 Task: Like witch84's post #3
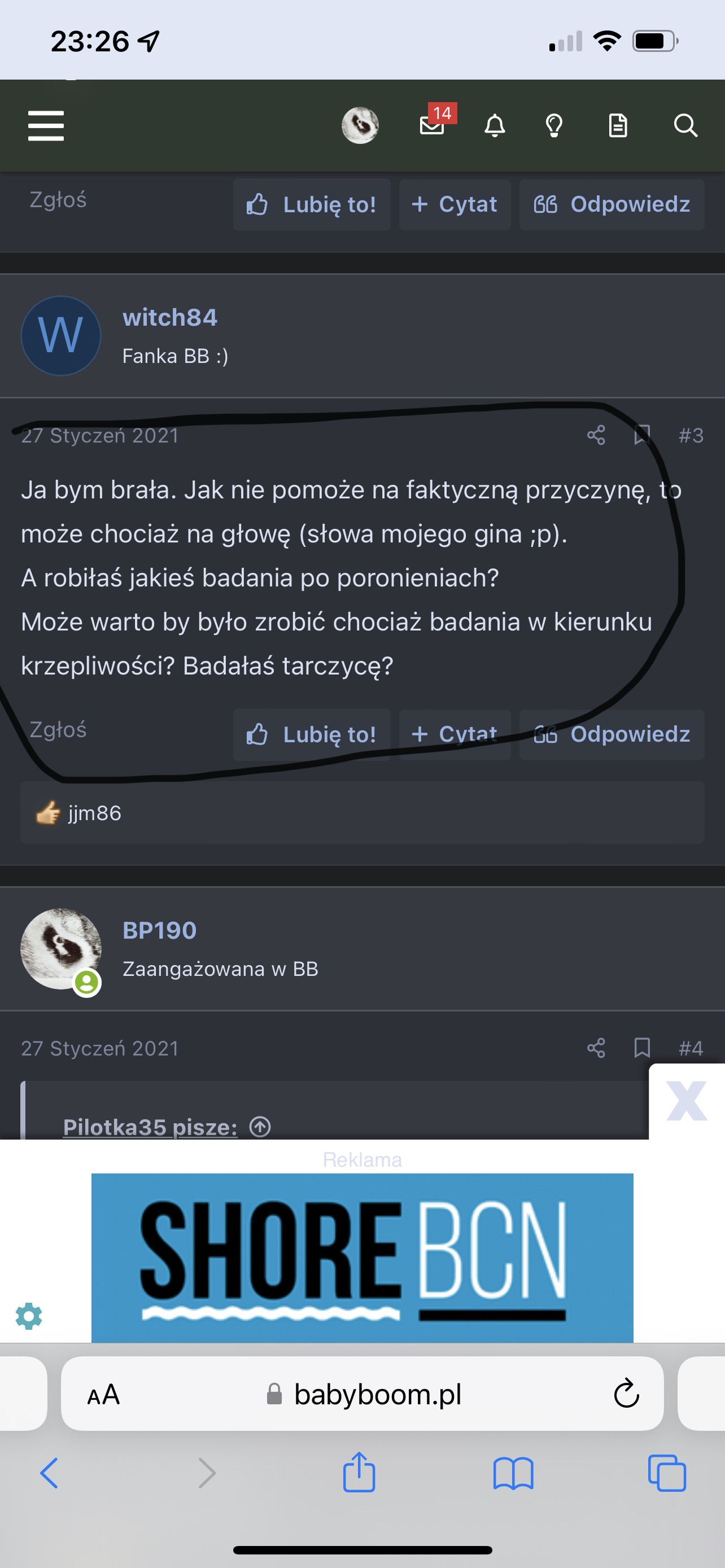coord(312,734)
